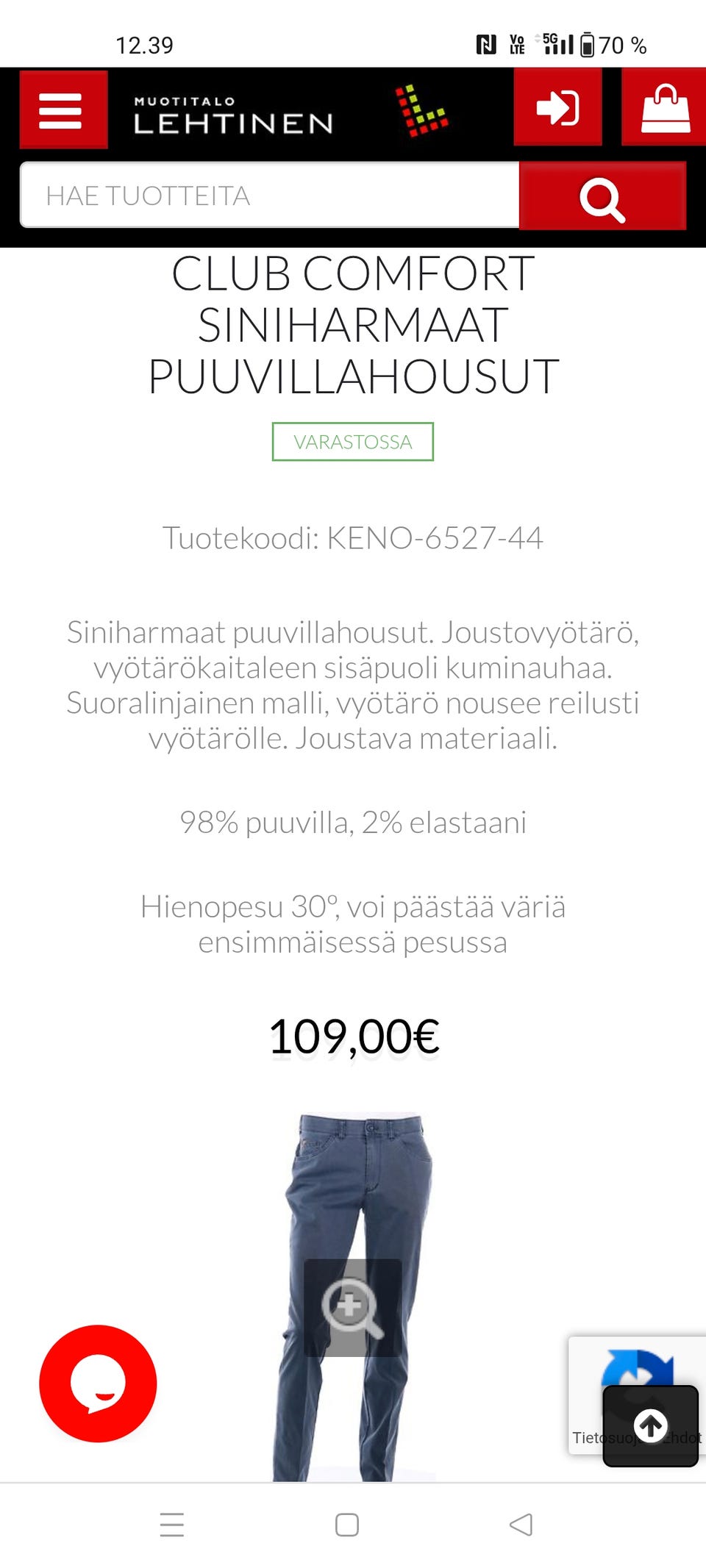
Task: Open the login icon in the header
Action: coord(558,108)
